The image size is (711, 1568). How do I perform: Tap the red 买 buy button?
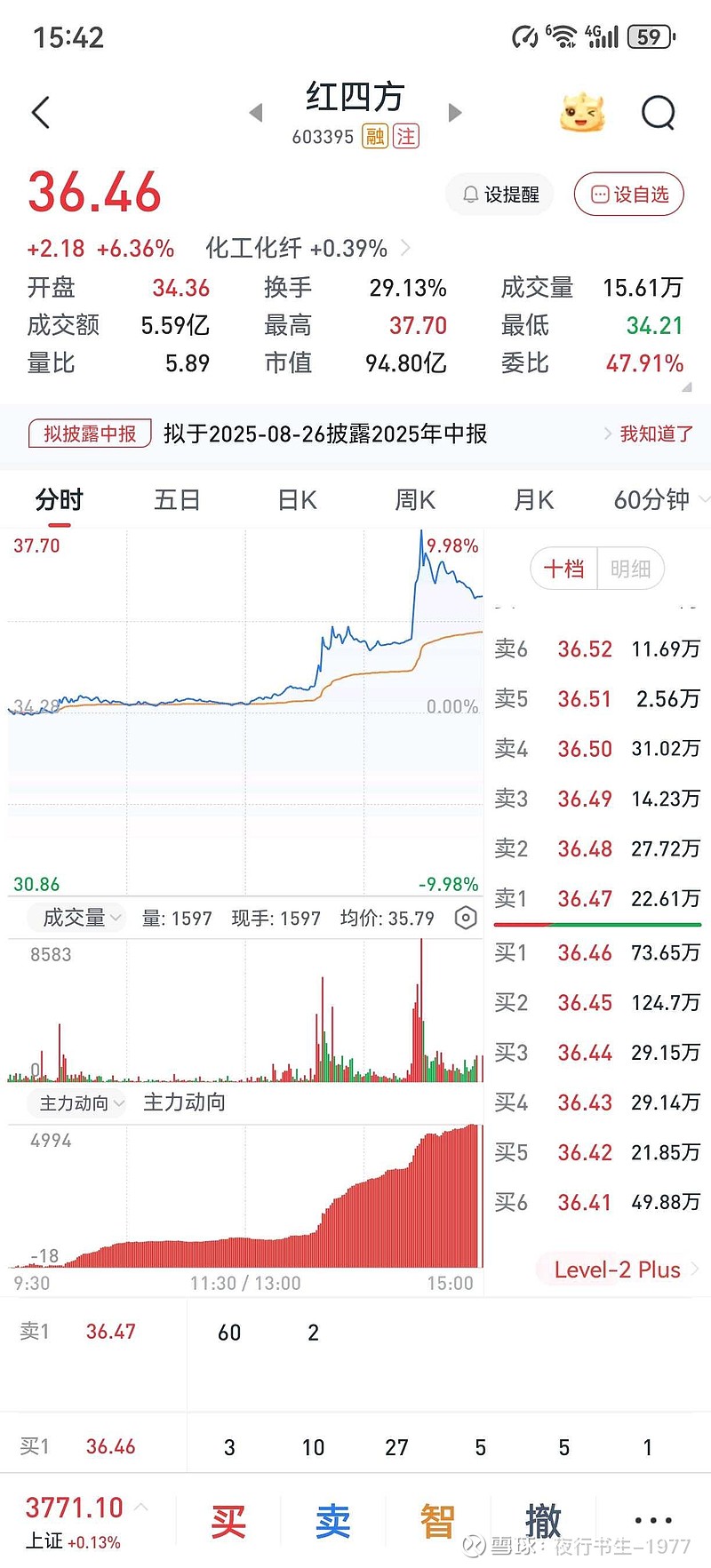228,1521
